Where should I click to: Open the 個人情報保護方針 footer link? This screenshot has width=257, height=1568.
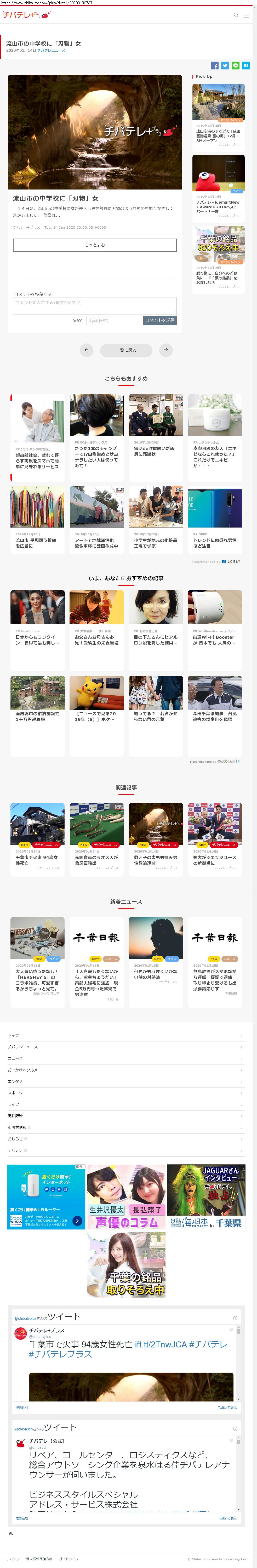(39, 1559)
